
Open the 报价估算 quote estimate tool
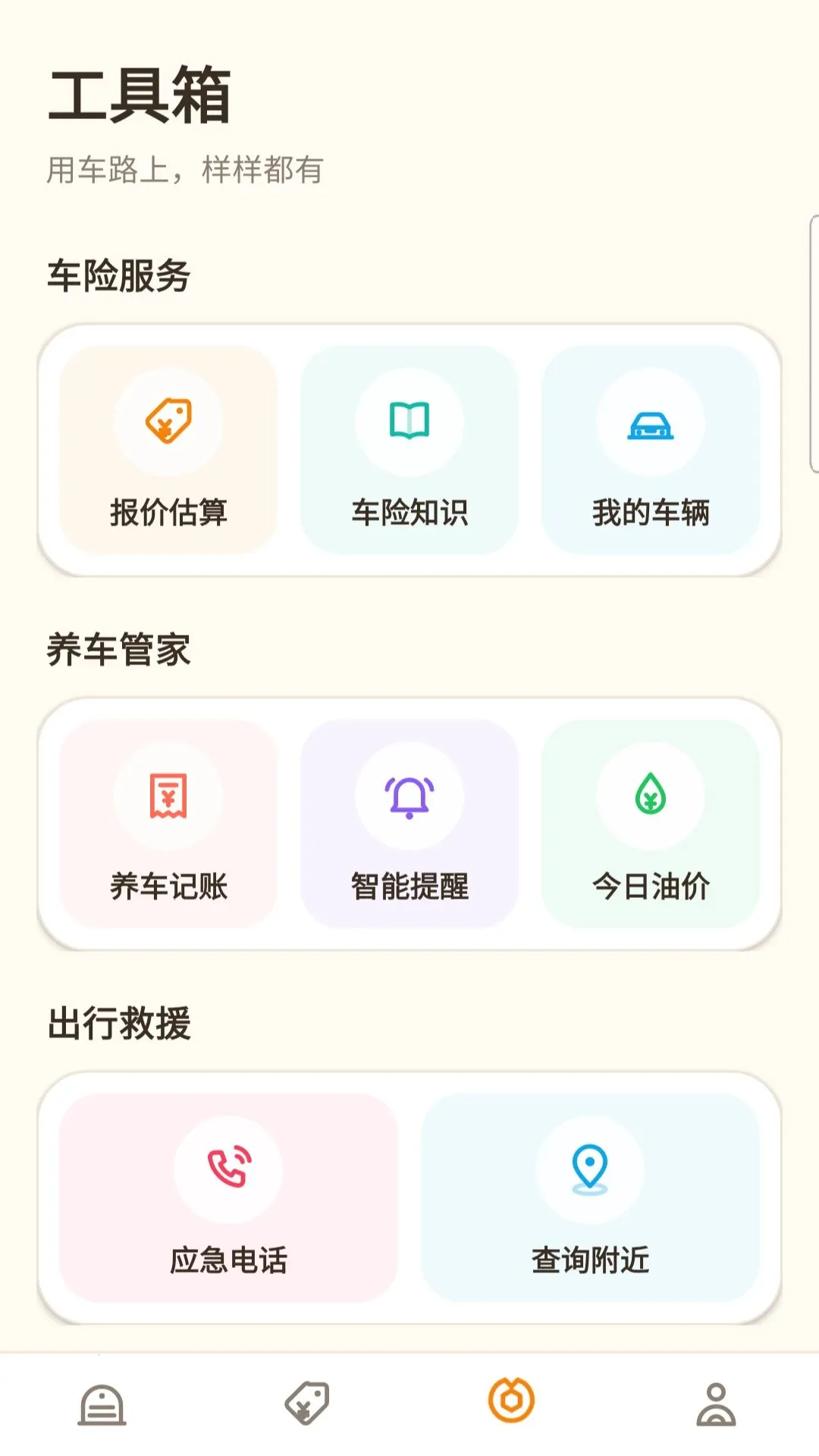point(168,450)
